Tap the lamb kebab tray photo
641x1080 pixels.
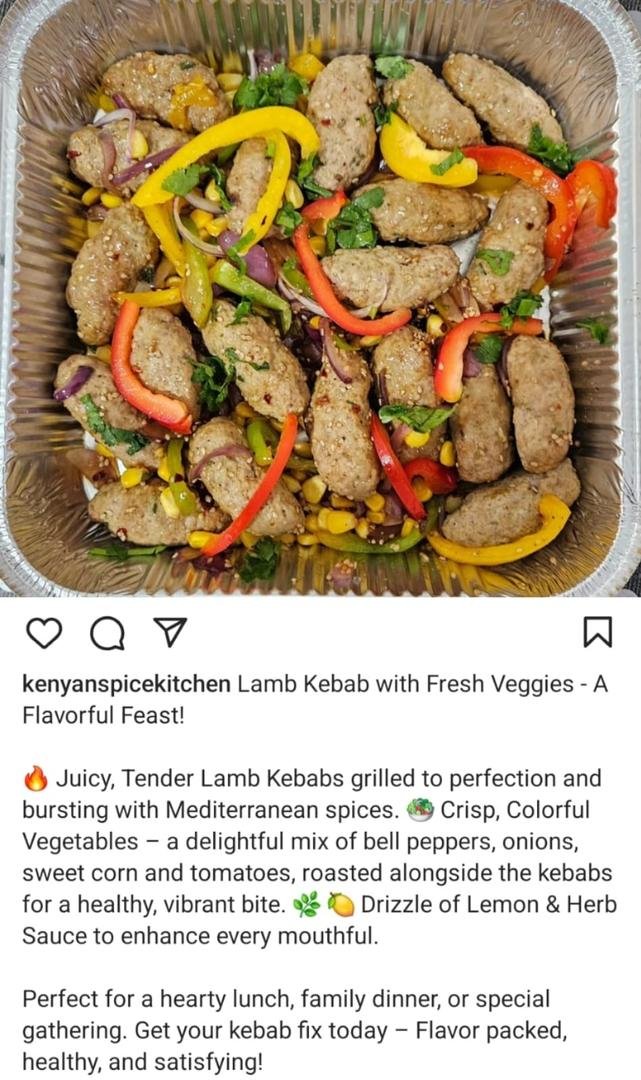tap(320, 298)
